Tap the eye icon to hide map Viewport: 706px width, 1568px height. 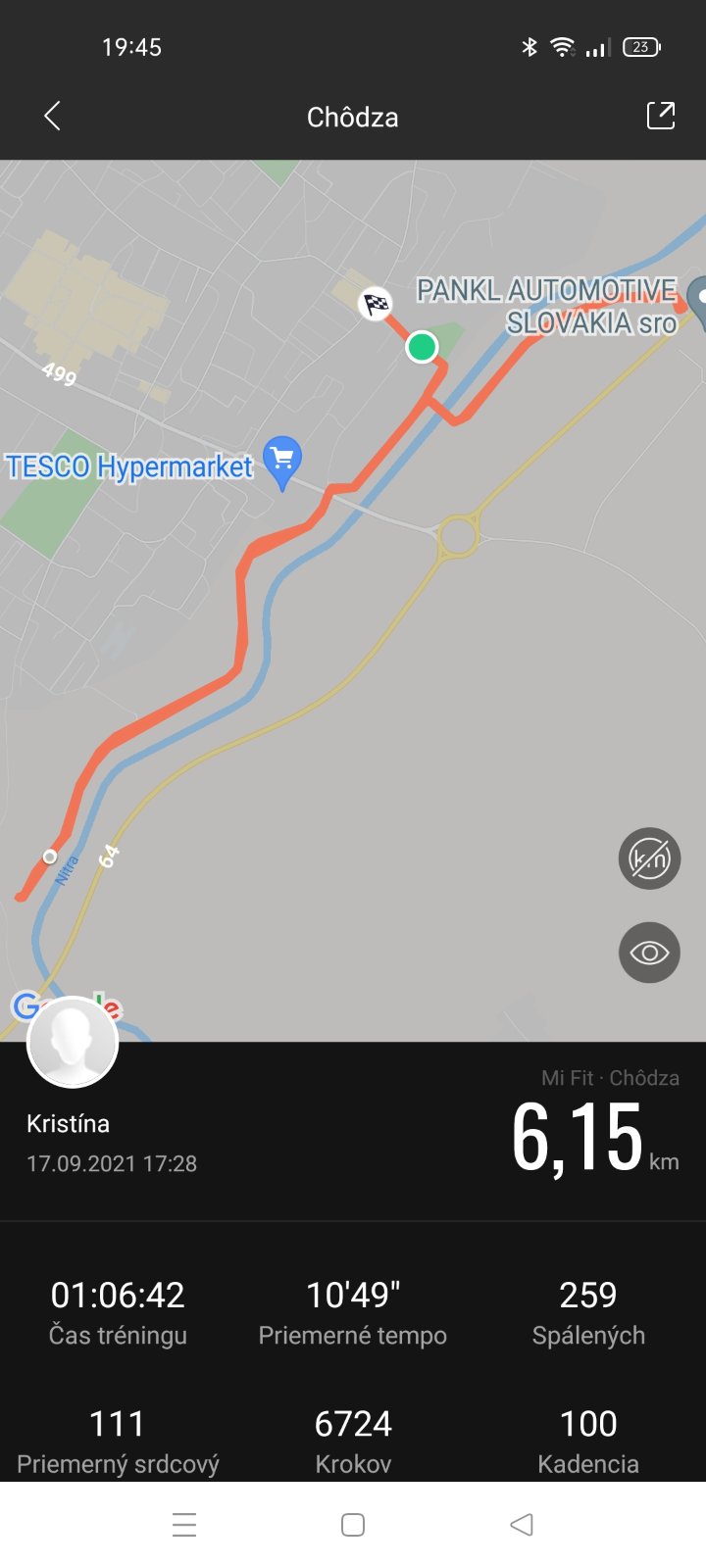pyautogui.click(x=649, y=953)
